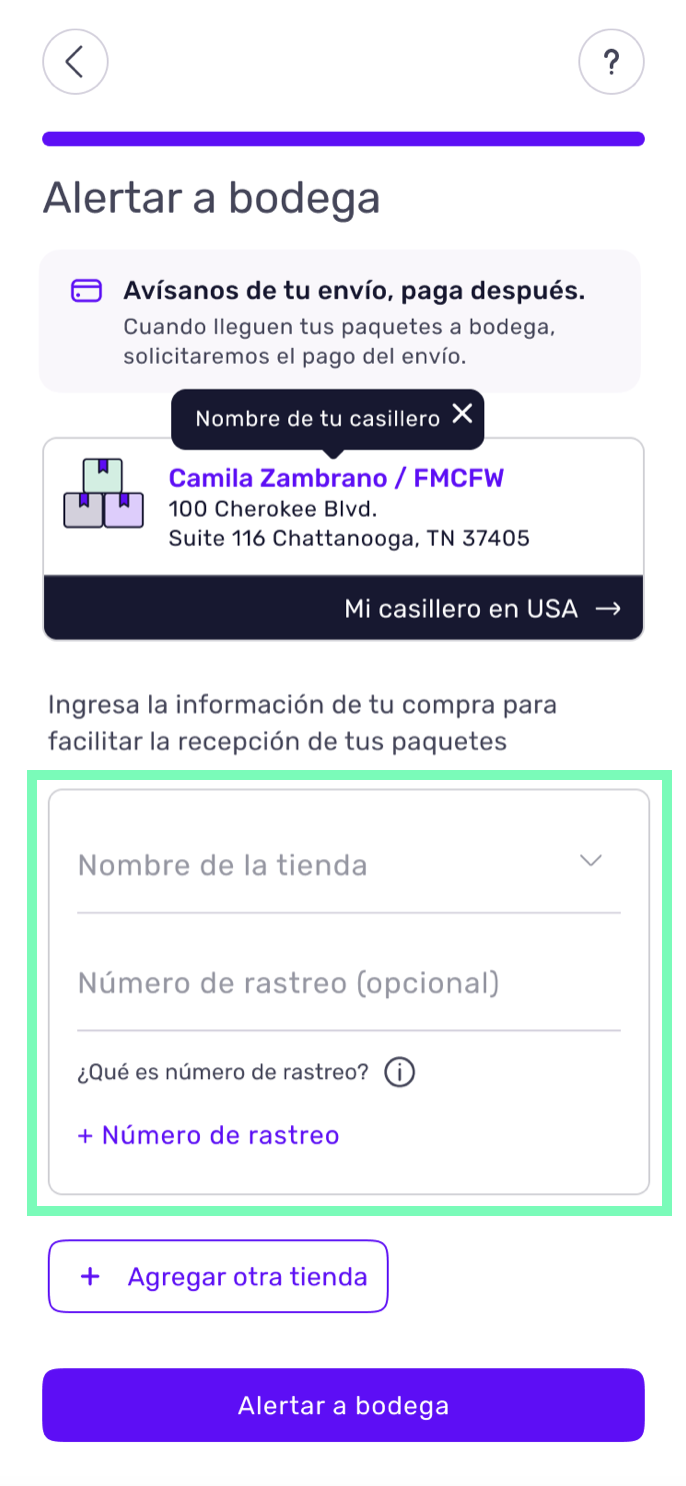This screenshot has height=1486, width=686.
Task: Open info about número de rastreo
Action: 400,1073
